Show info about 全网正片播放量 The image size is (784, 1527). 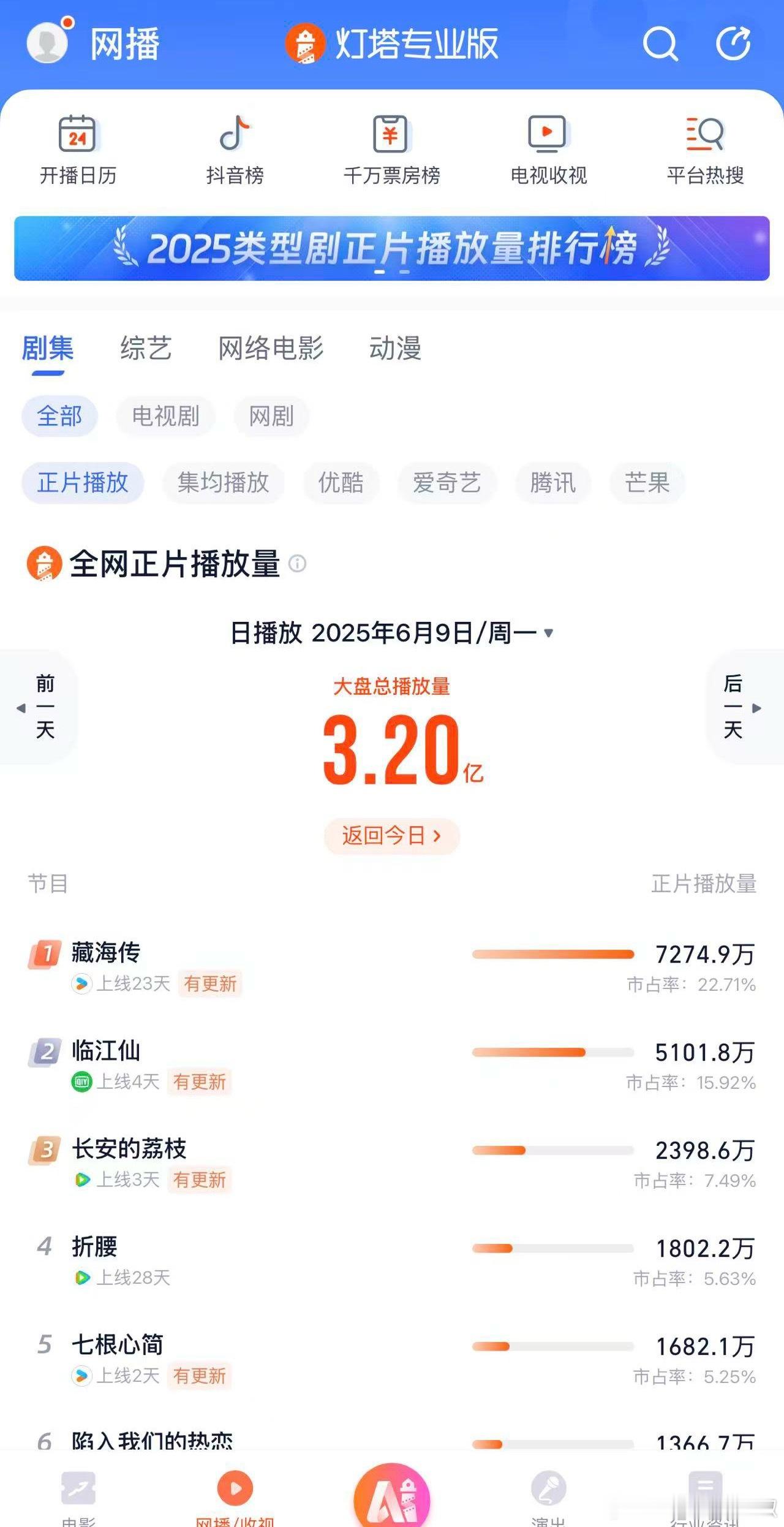[x=297, y=563]
